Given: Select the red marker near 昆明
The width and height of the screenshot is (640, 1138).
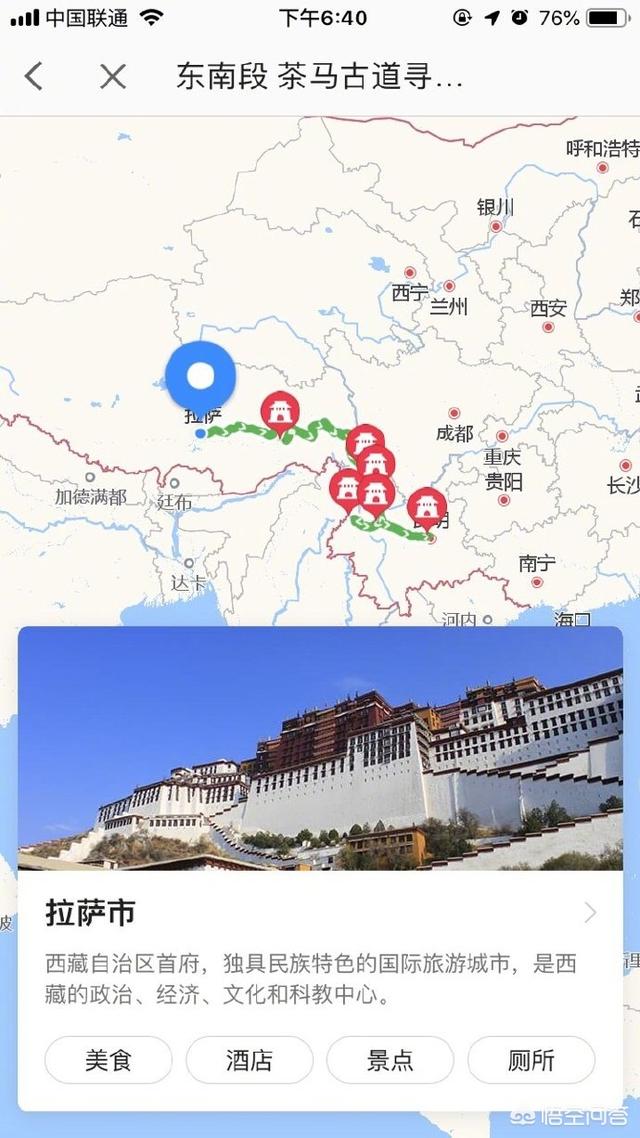Looking at the screenshot, I should 427,507.
